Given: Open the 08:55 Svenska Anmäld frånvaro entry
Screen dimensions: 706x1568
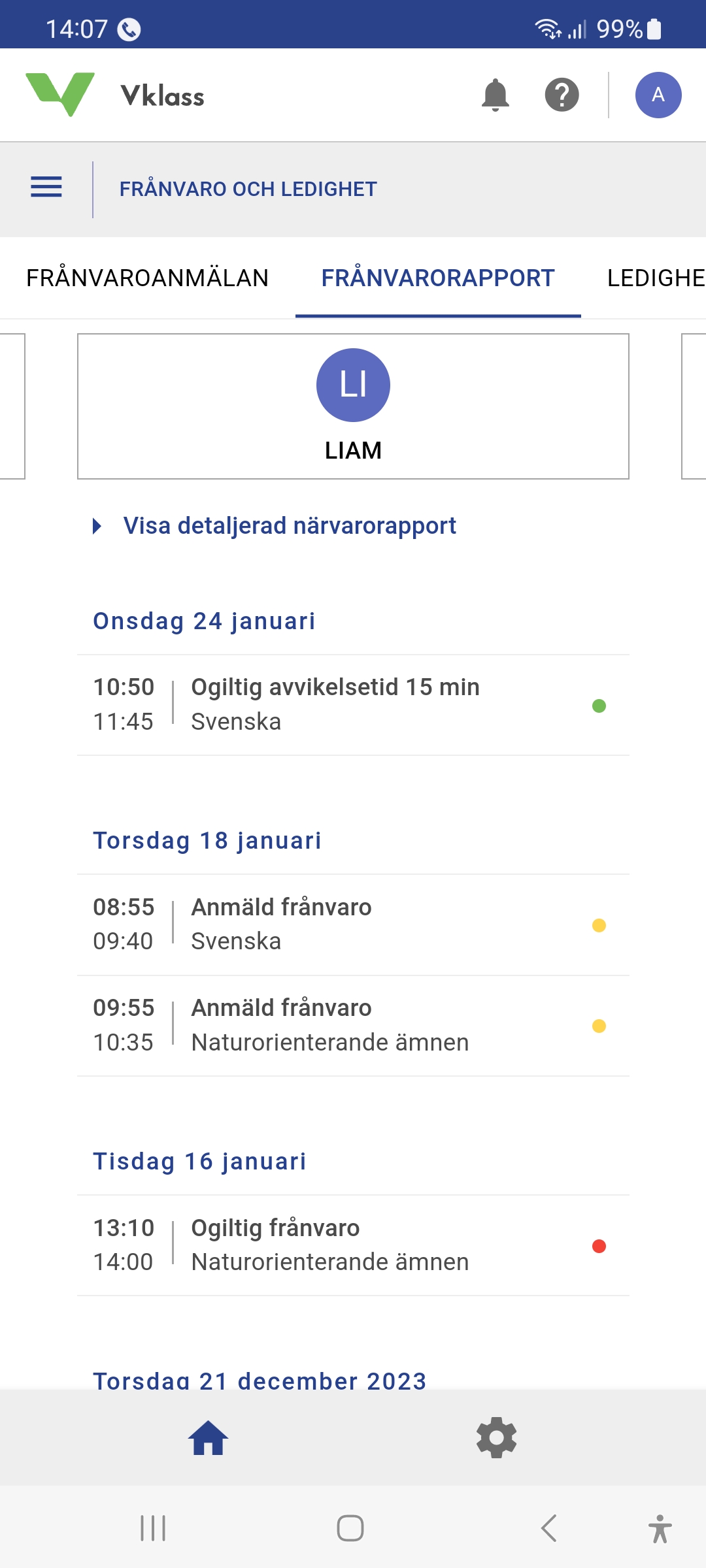Looking at the screenshot, I should pyautogui.click(x=353, y=924).
